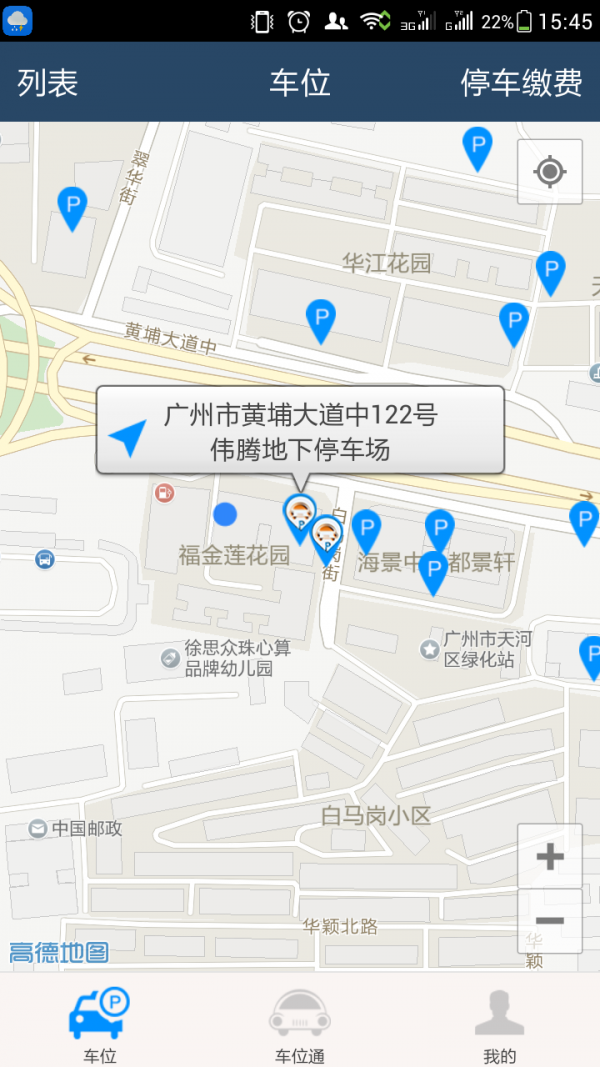Open the 列表 list view
Screen dimensions: 600x1067
pyautogui.click(x=47, y=83)
